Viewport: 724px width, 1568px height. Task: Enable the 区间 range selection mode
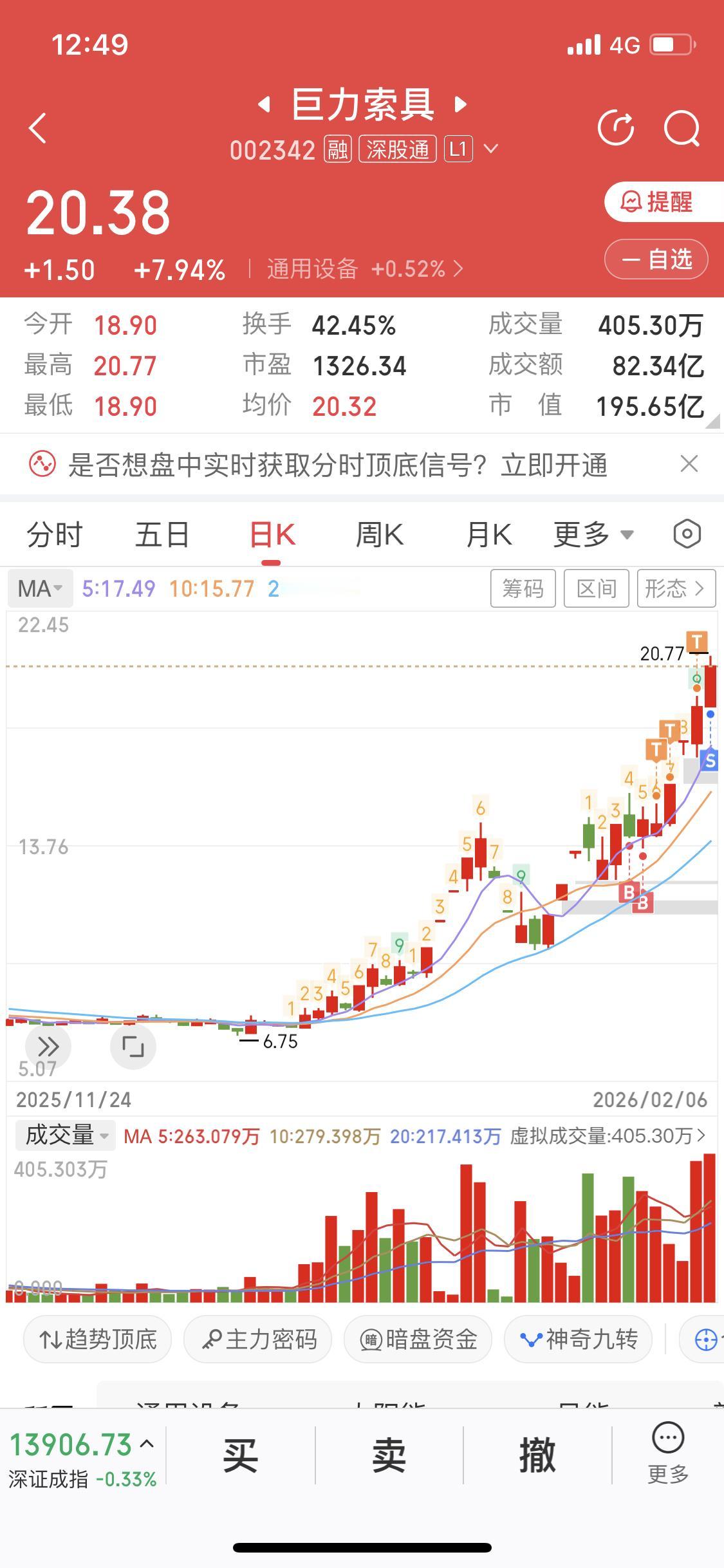(596, 588)
